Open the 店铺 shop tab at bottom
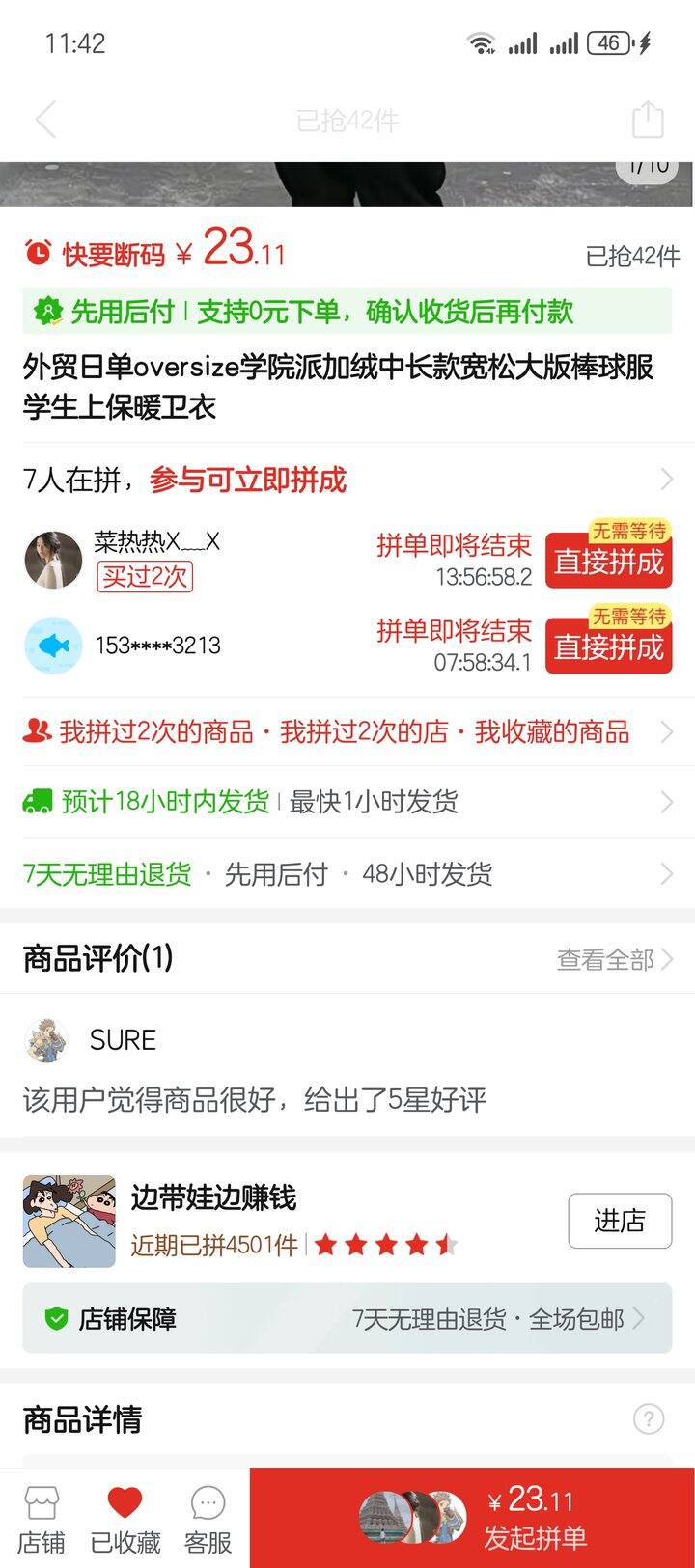Screen dimensions: 695x1568 42,1520
